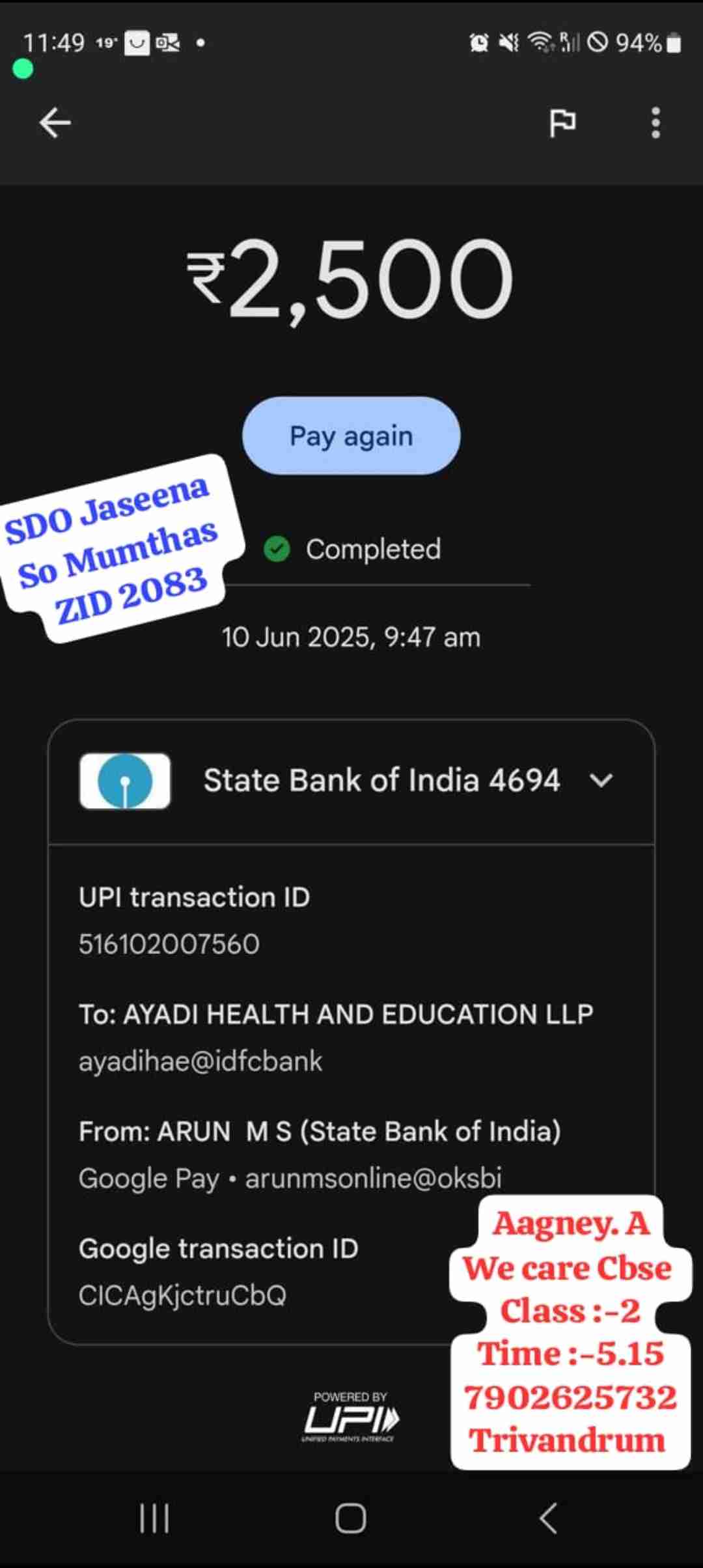Go back using the top arrow
This screenshot has width=703, height=1568.
tap(55, 122)
